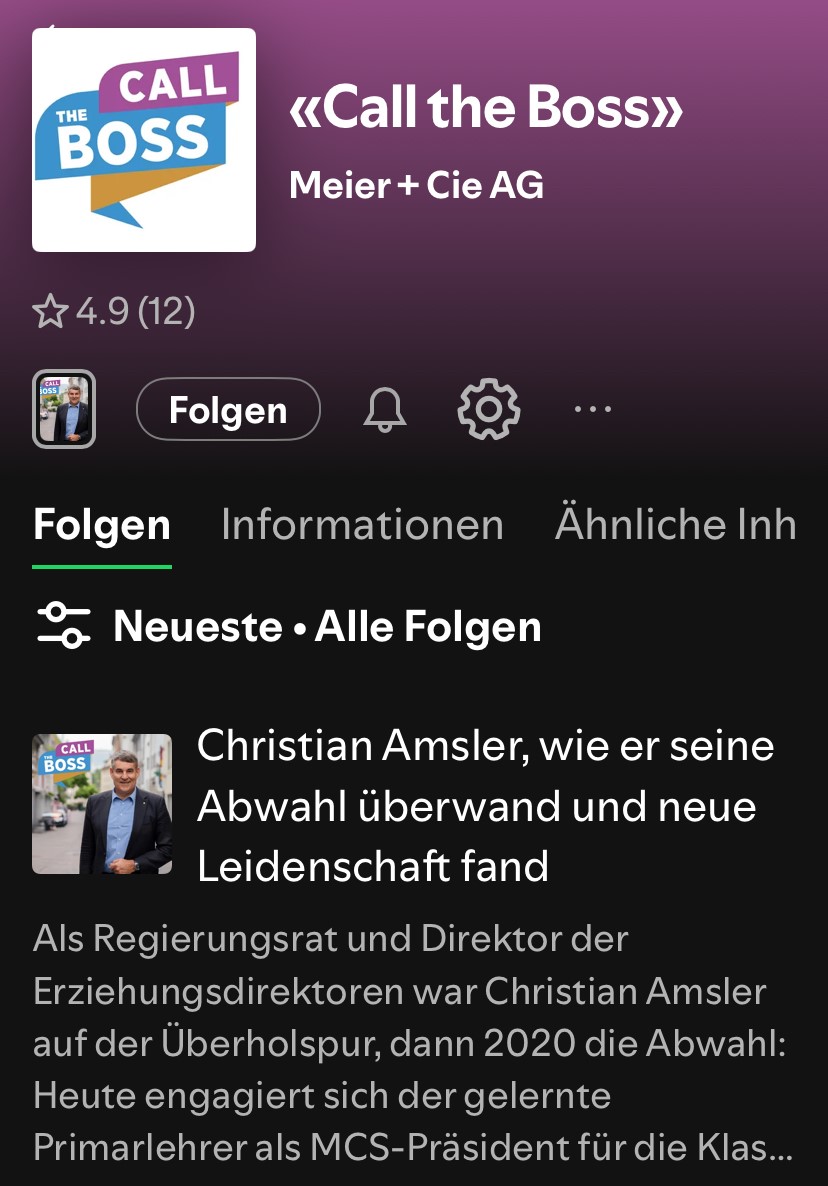Tap the Folgen follow button
Image resolution: width=828 pixels, height=1186 pixels.
(228, 410)
